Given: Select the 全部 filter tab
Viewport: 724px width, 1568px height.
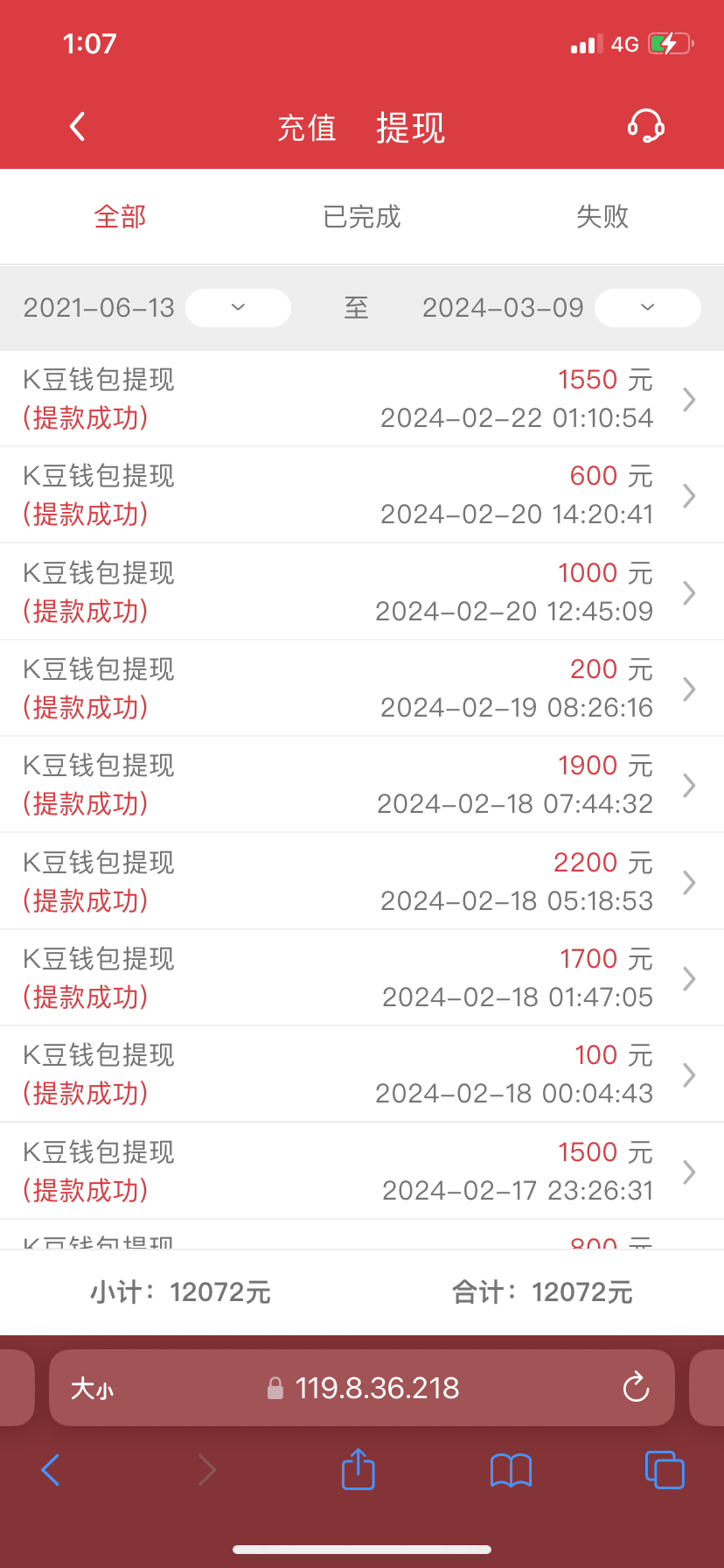Looking at the screenshot, I should click(120, 216).
